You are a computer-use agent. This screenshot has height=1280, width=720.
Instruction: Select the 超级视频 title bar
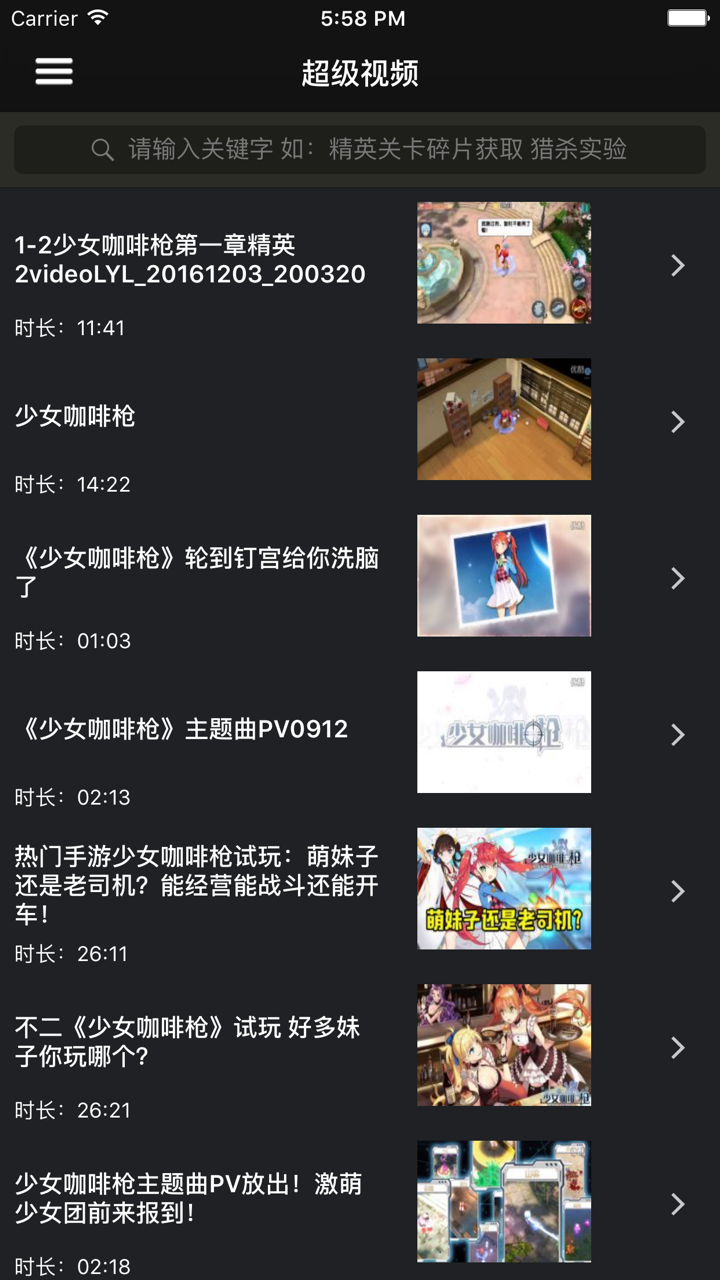click(360, 73)
